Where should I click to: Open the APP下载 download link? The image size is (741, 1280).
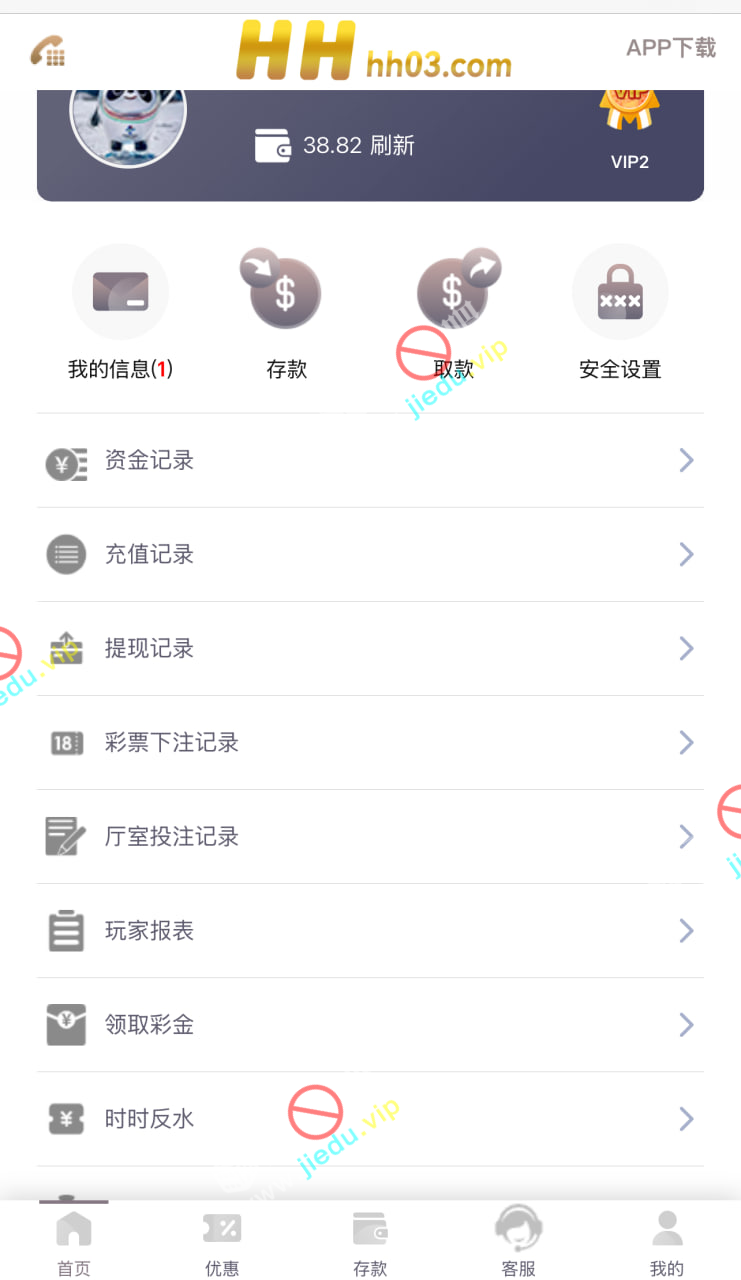[670, 48]
